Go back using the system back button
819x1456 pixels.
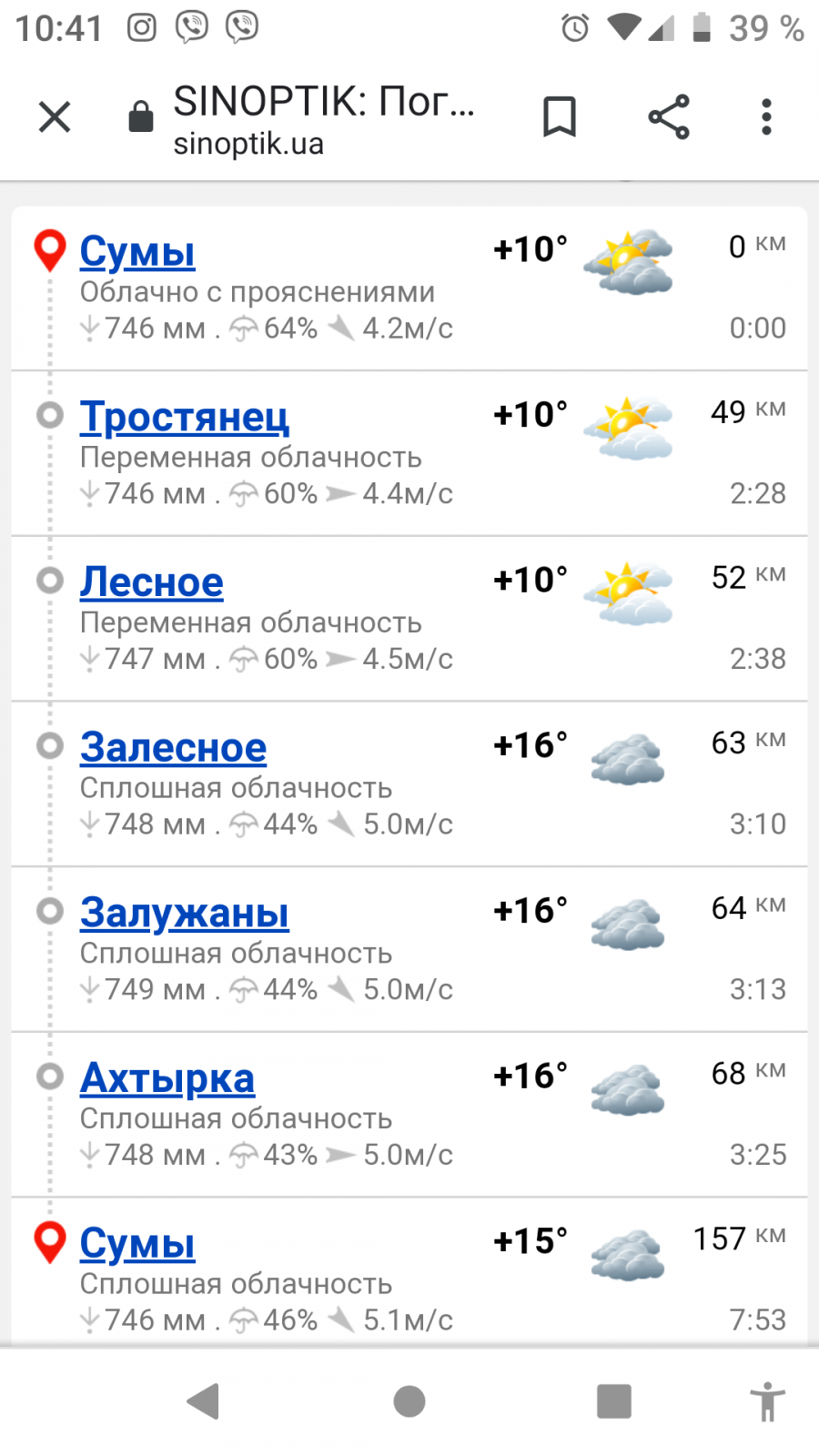pyautogui.click(x=204, y=1401)
